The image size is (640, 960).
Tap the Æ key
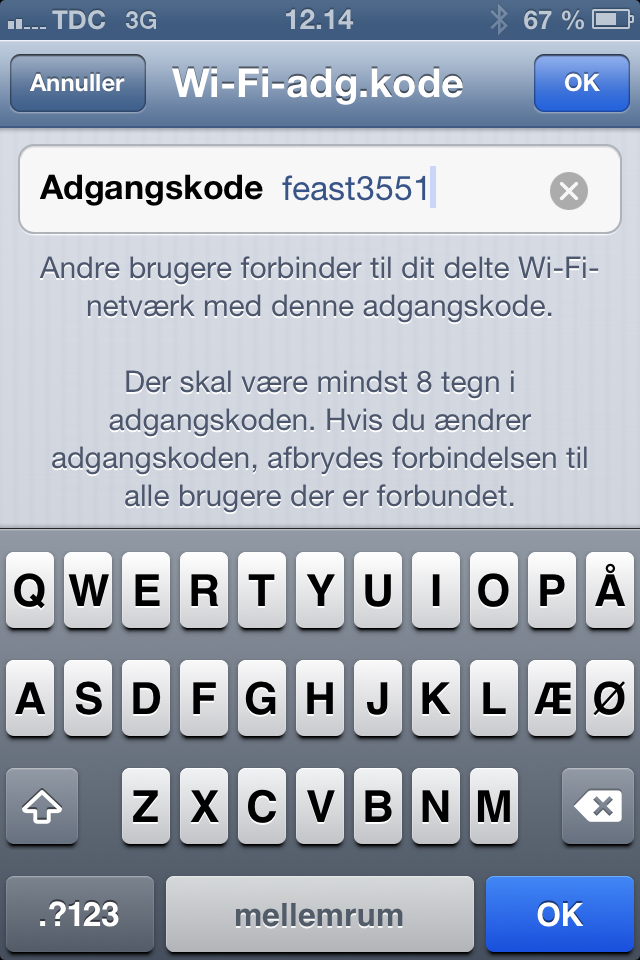click(x=551, y=700)
